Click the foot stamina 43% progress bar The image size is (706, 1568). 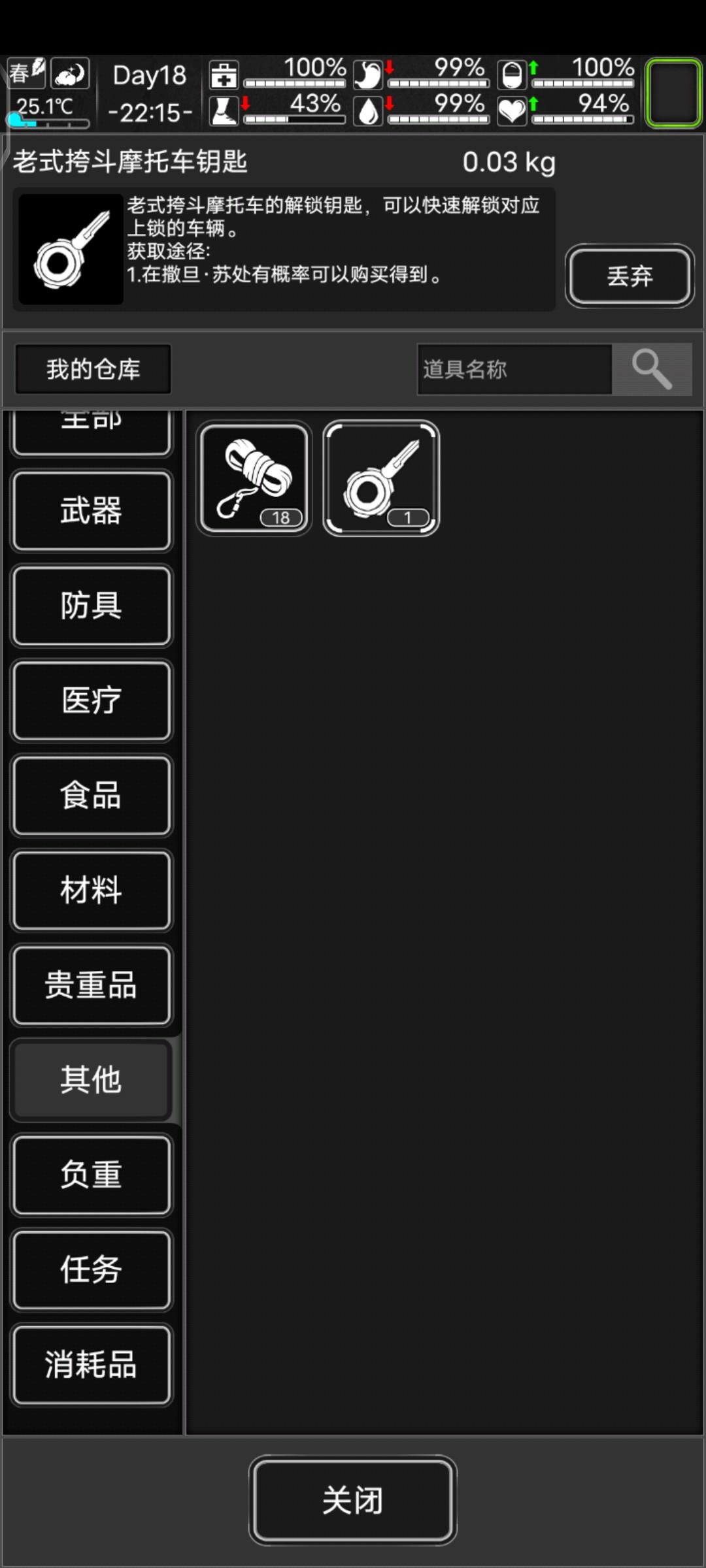pos(294,115)
